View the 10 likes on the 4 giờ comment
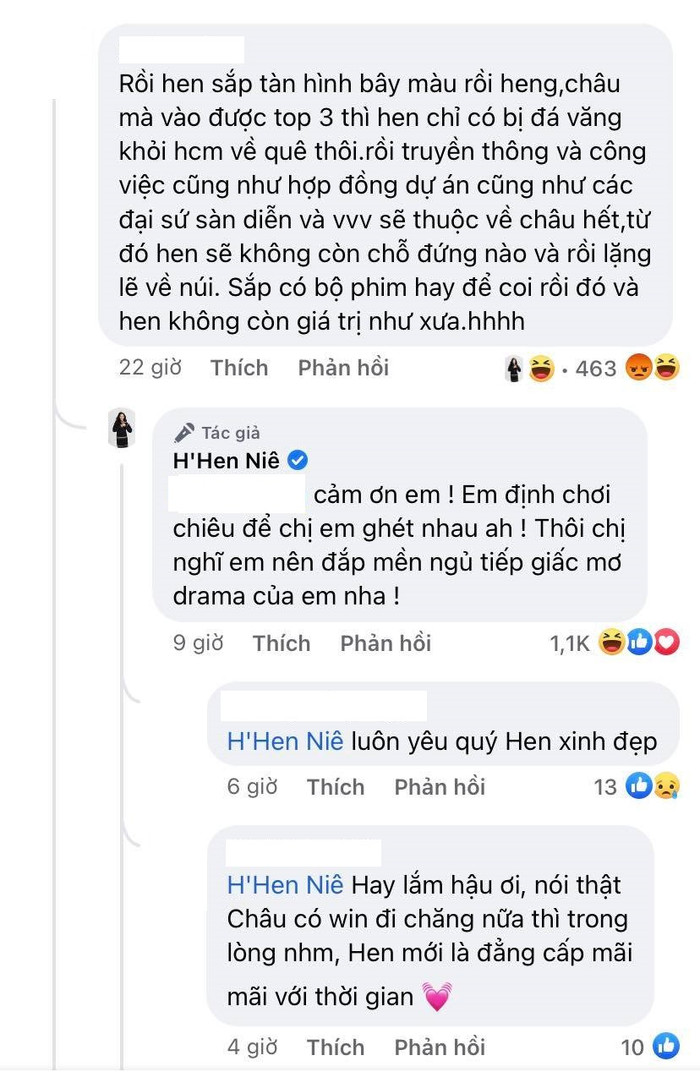 click(632, 1047)
